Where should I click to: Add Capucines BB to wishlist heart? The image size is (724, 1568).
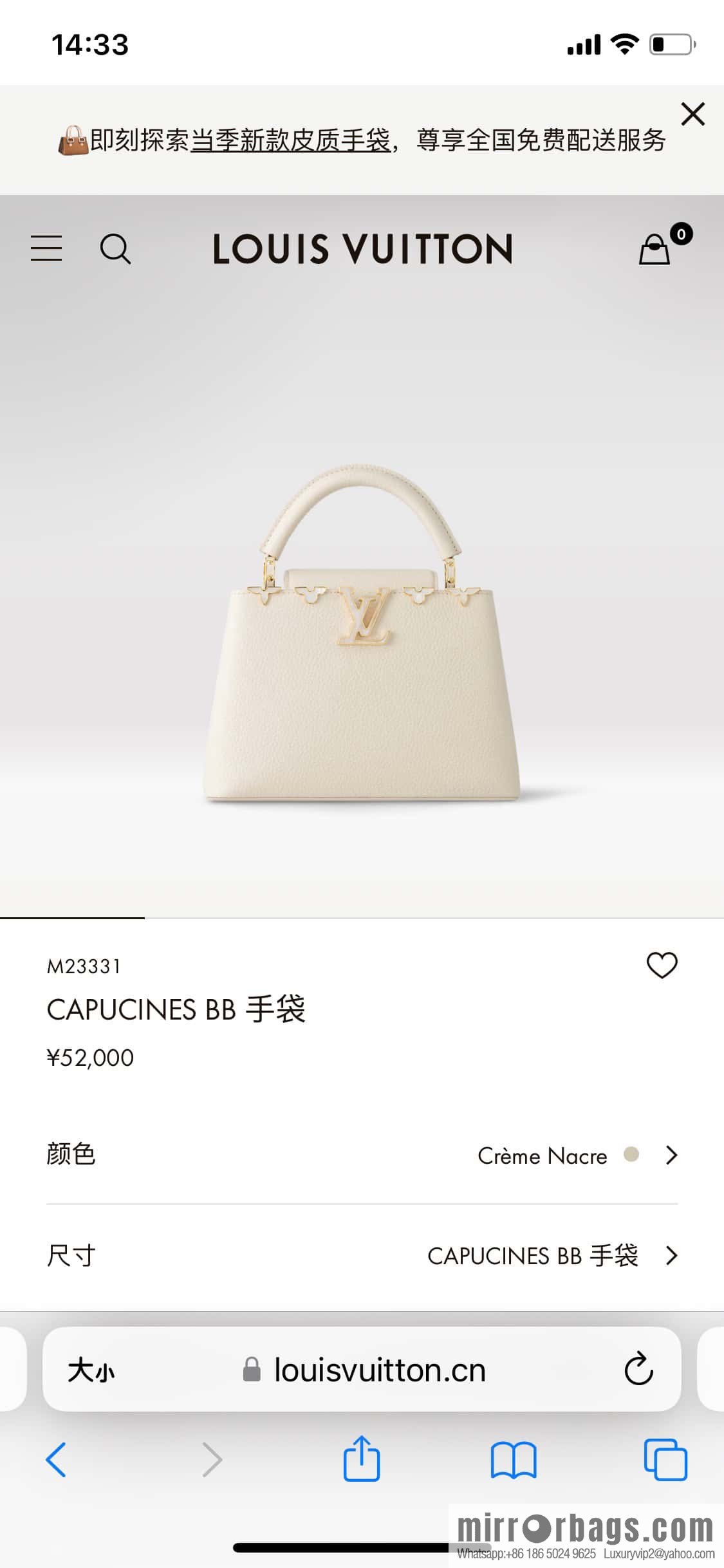662,965
